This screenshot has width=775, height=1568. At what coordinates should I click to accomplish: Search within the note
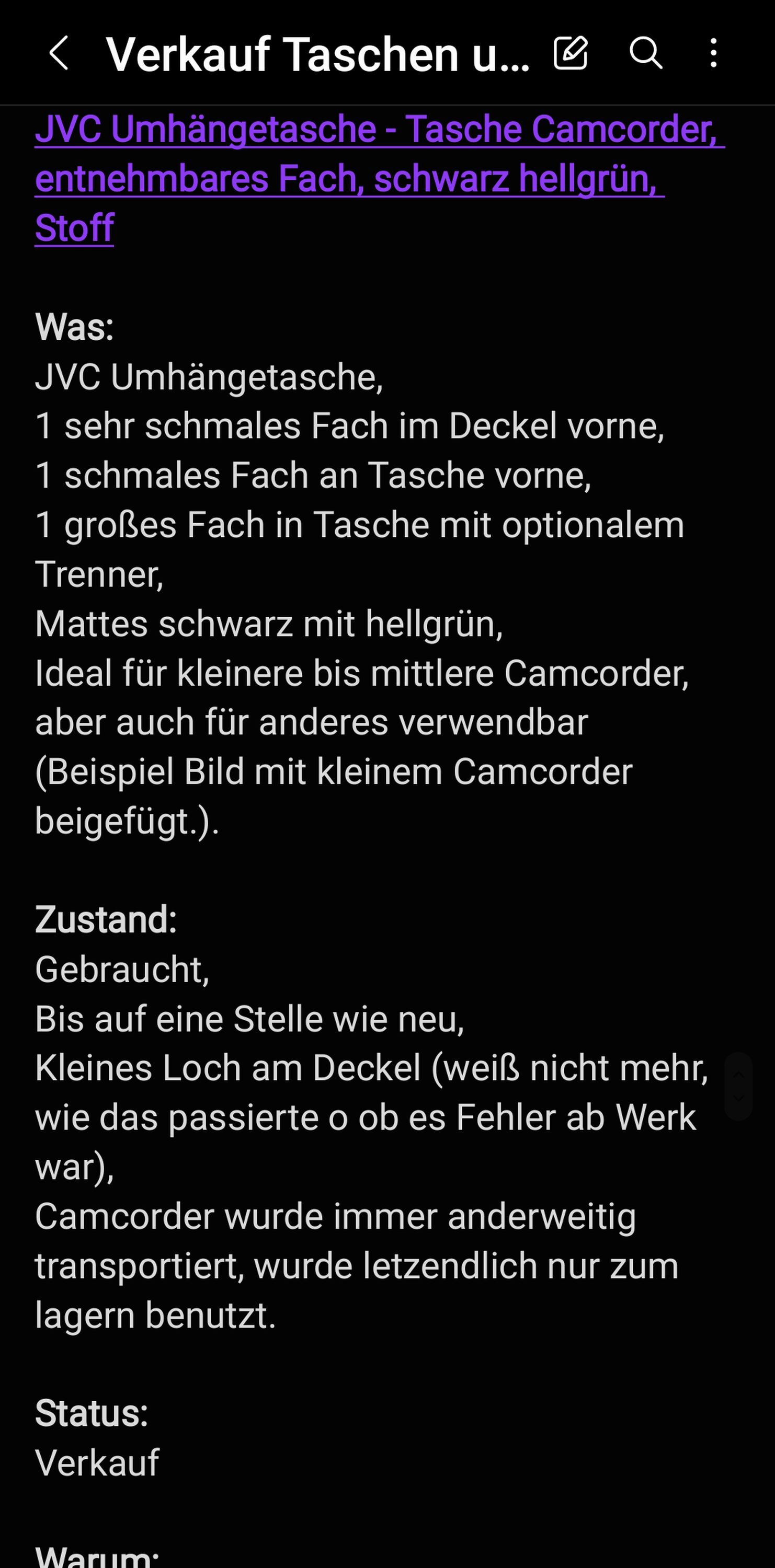pos(645,53)
